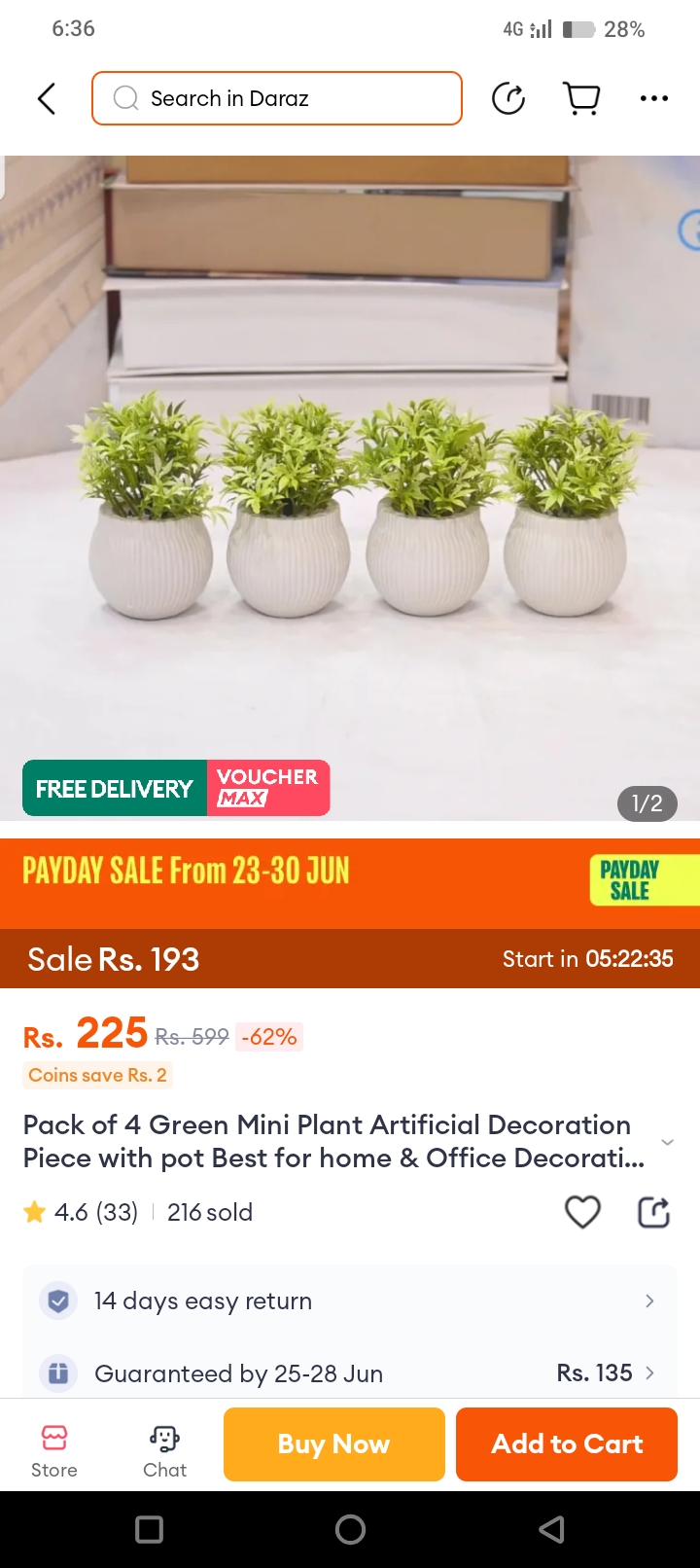Viewport: 700px width, 1568px height.
Task: Open the Payday Sale banner
Action: (x=350, y=881)
